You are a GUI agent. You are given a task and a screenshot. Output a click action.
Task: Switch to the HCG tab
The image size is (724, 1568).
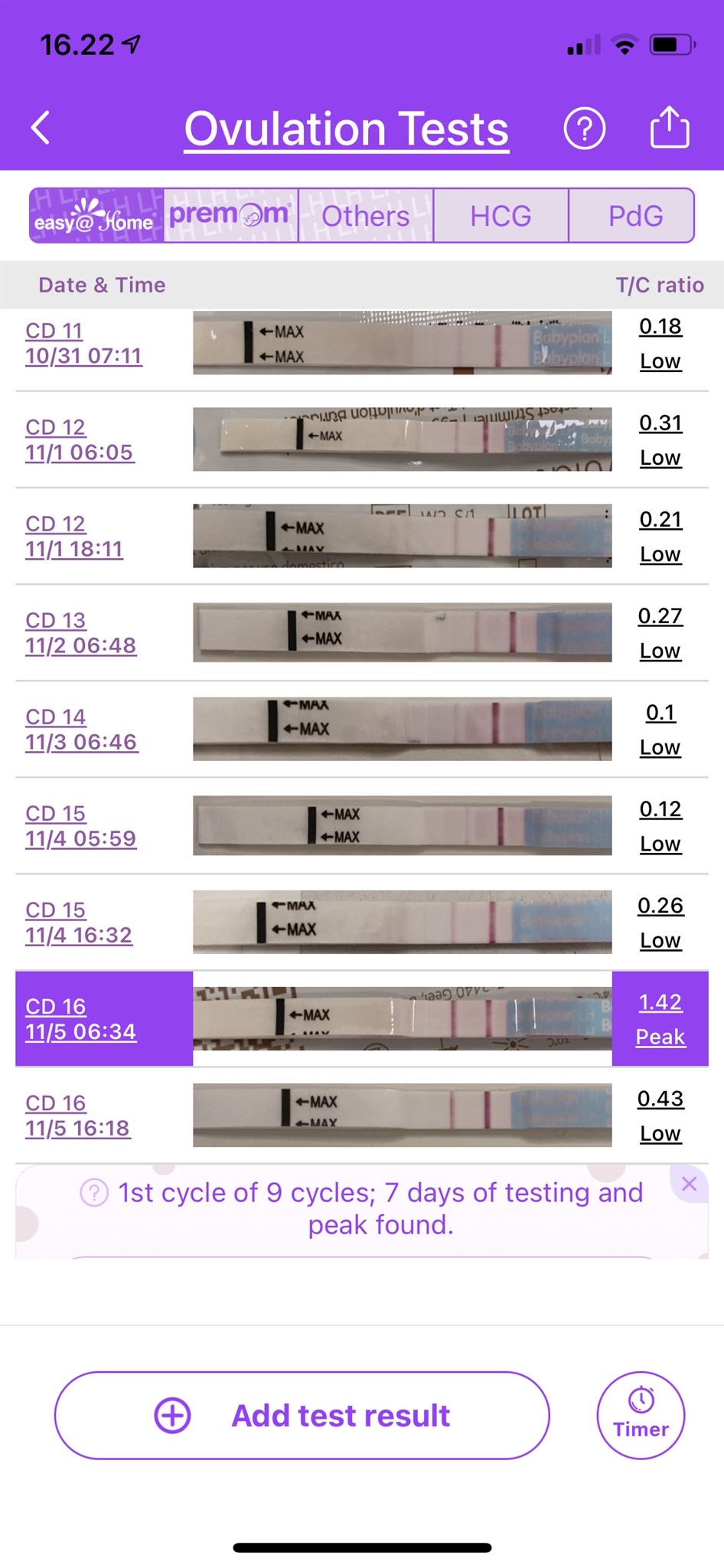pyautogui.click(x=501, y=216)
